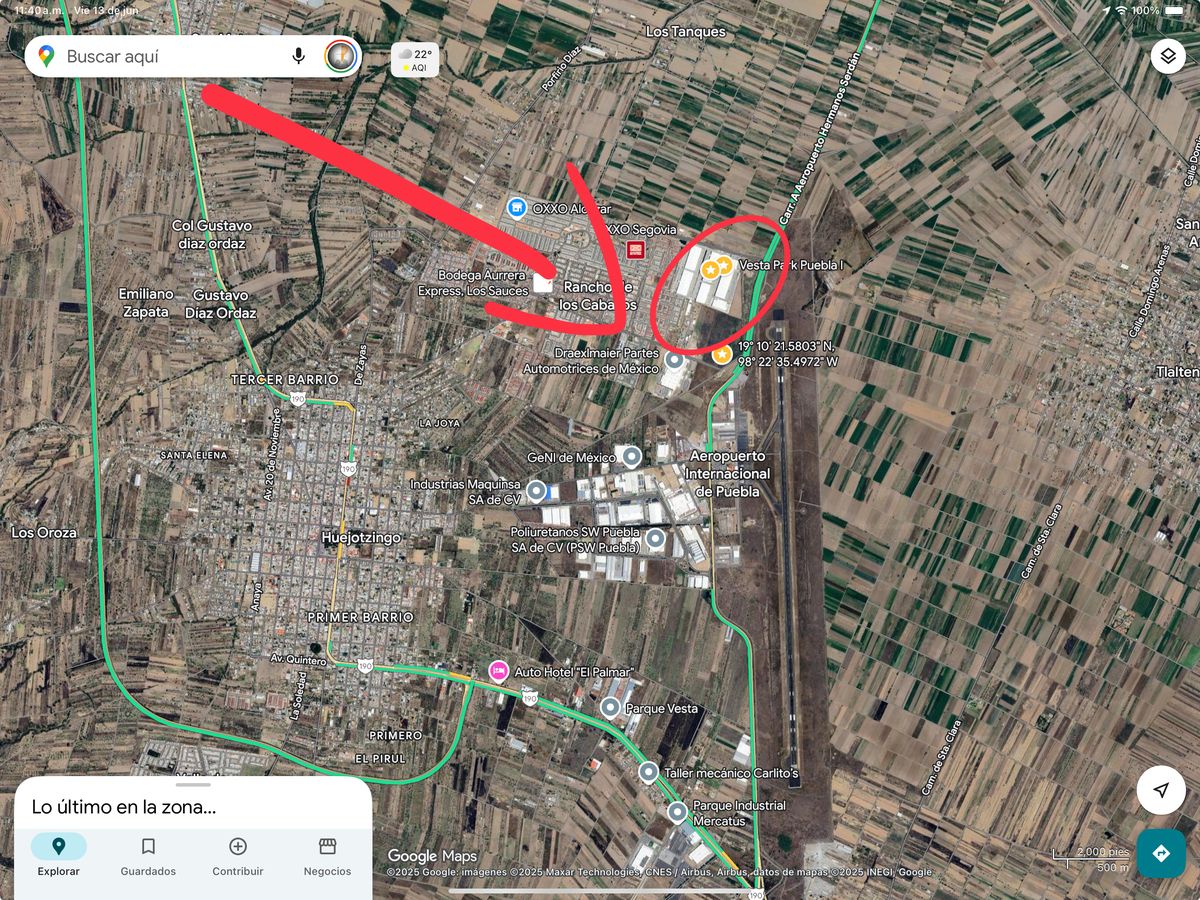
Task: Switch to the Negocios tab
Action: [x=327, y=856]
